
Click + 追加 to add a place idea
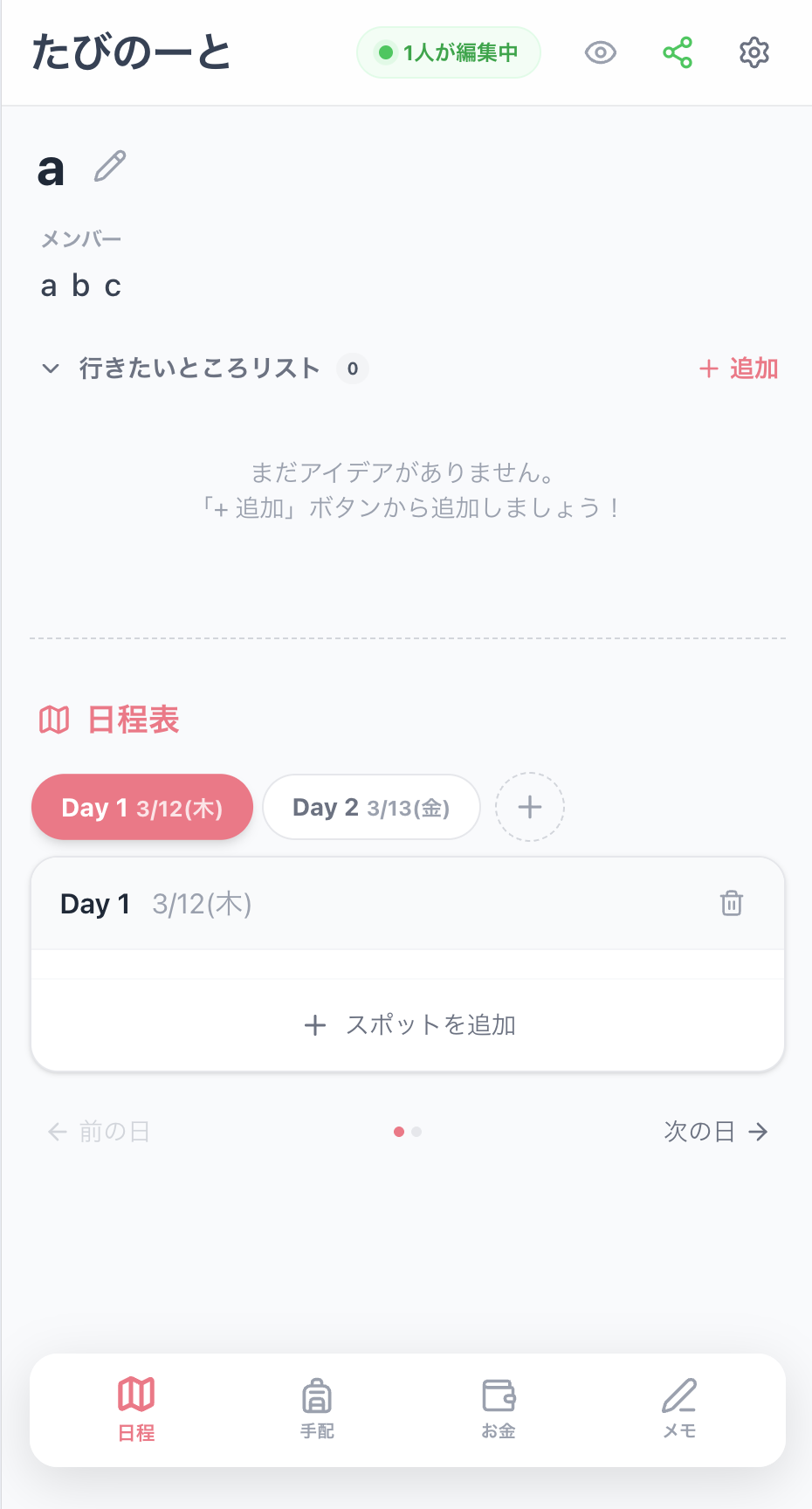[x=739, y=369]
